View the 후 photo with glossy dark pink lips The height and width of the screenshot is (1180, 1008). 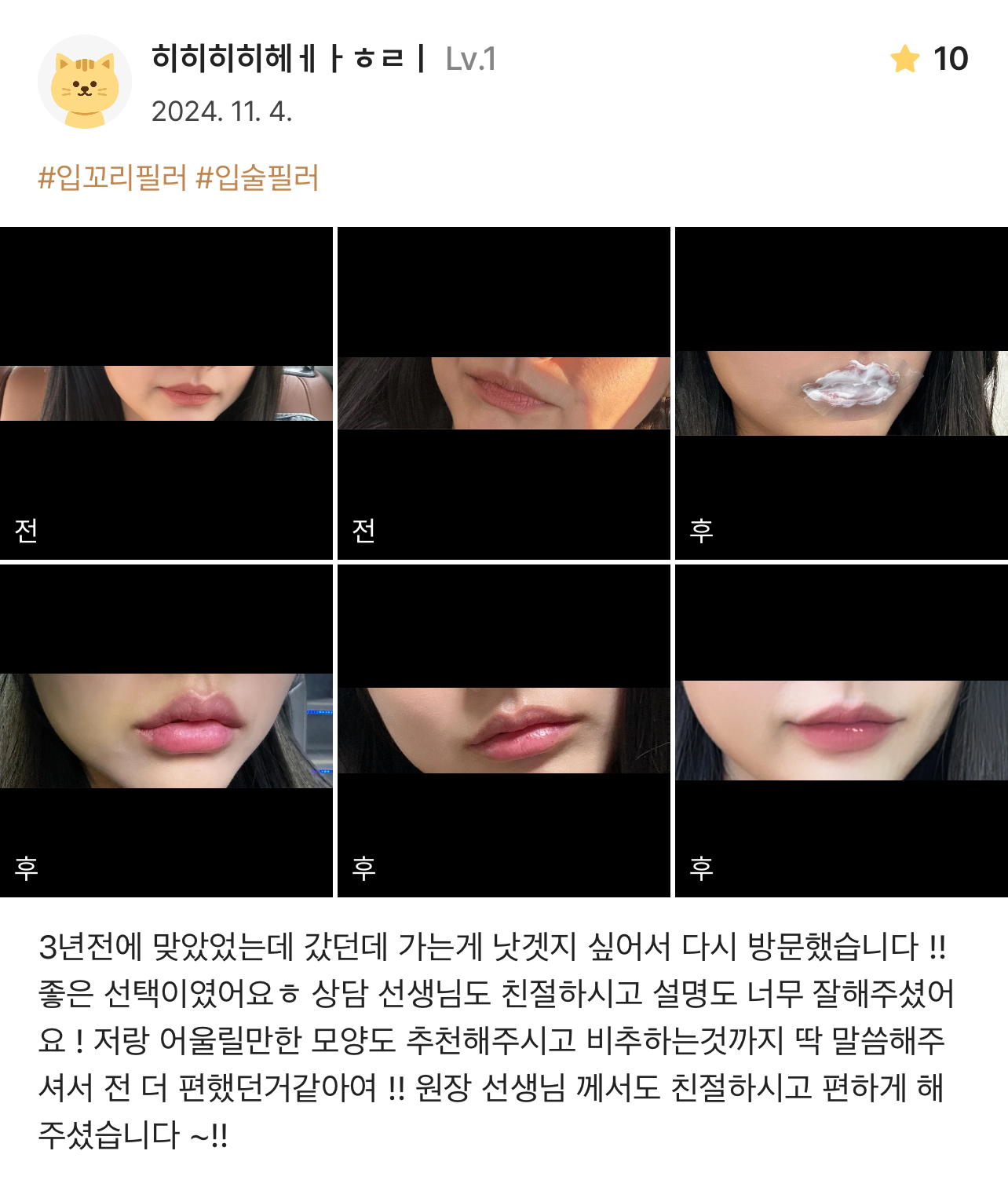tap(841, 731)
